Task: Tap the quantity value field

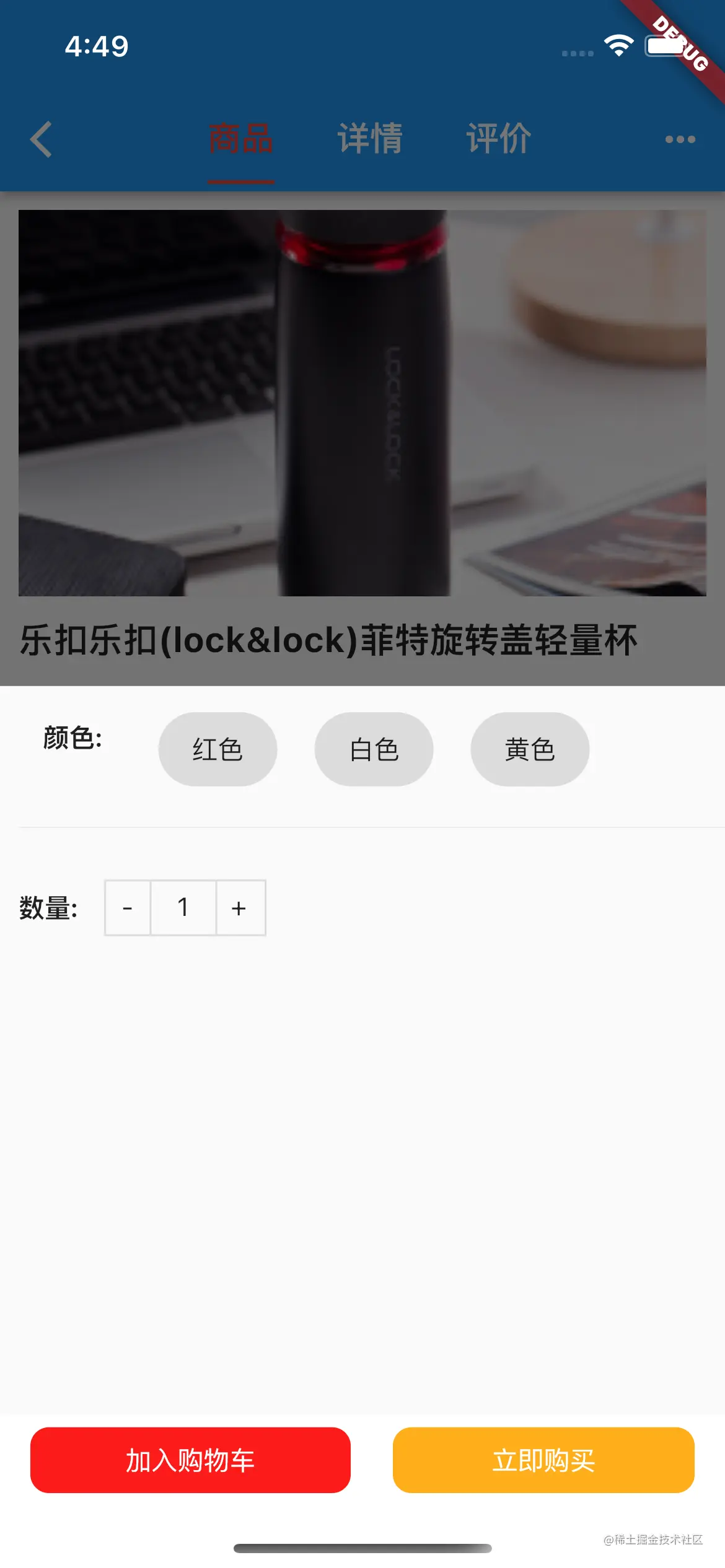Action: [183, 908]
